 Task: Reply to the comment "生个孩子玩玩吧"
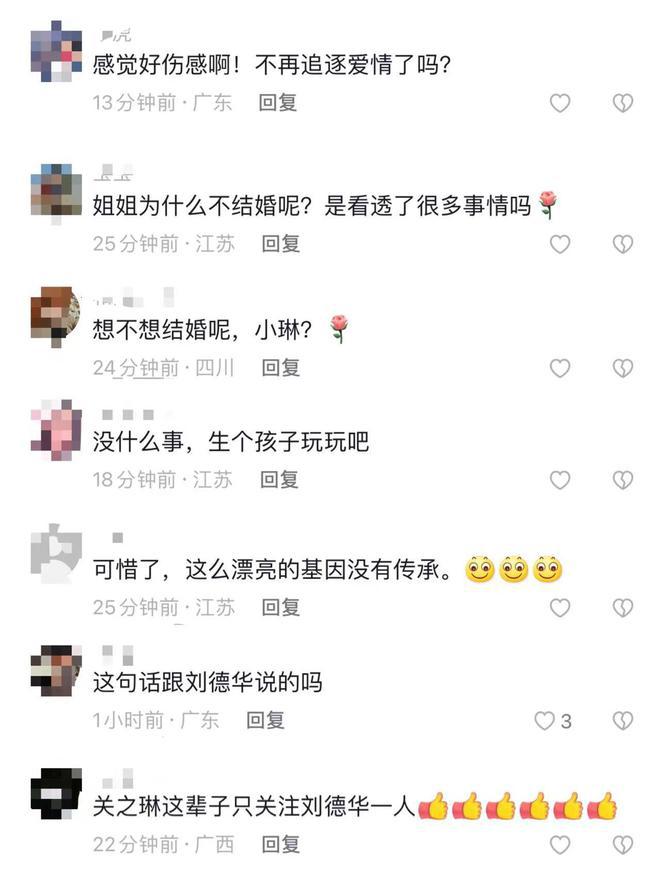tap(279, 480)
